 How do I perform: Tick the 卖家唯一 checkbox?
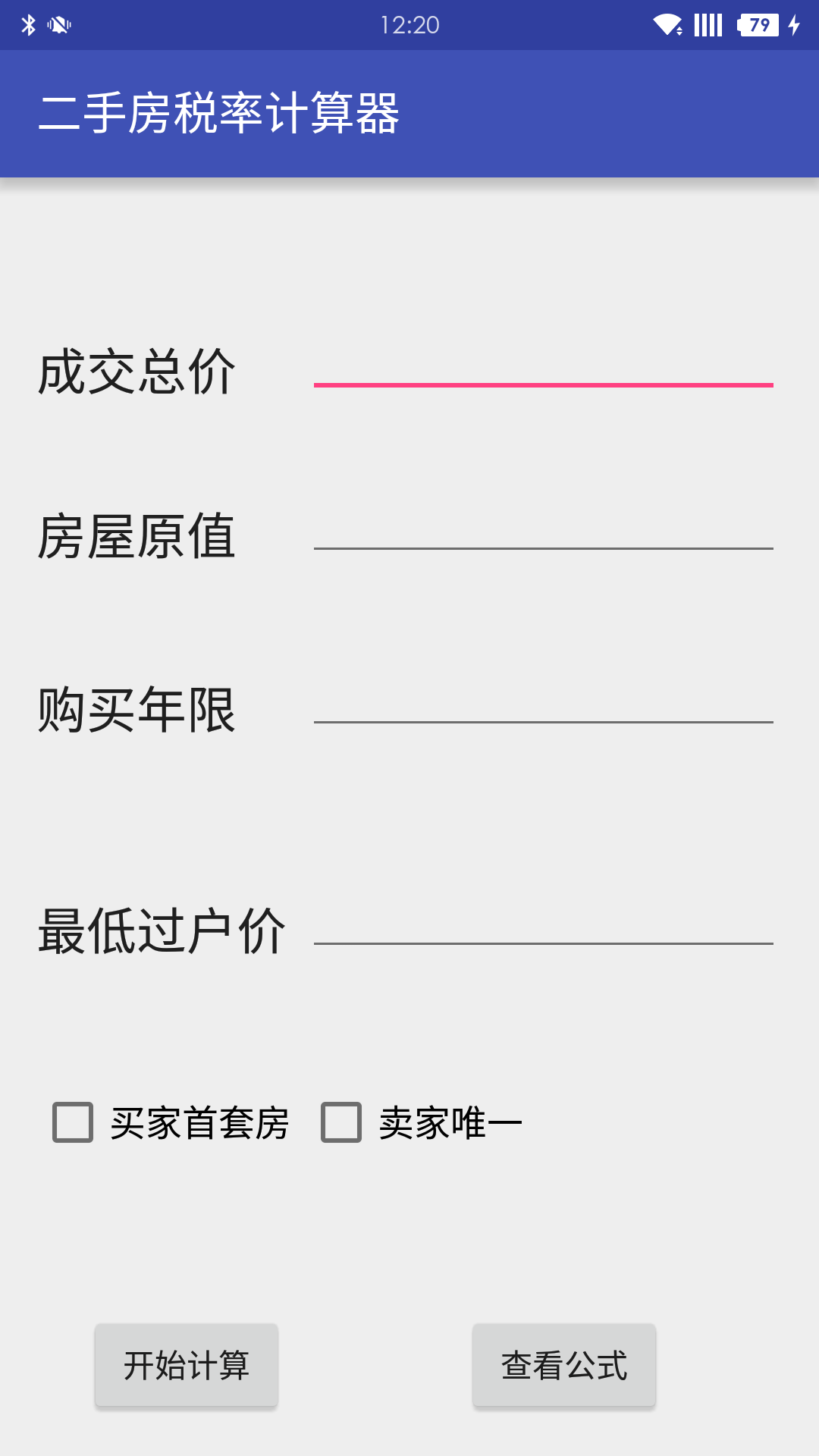[x=341, y=1122]
